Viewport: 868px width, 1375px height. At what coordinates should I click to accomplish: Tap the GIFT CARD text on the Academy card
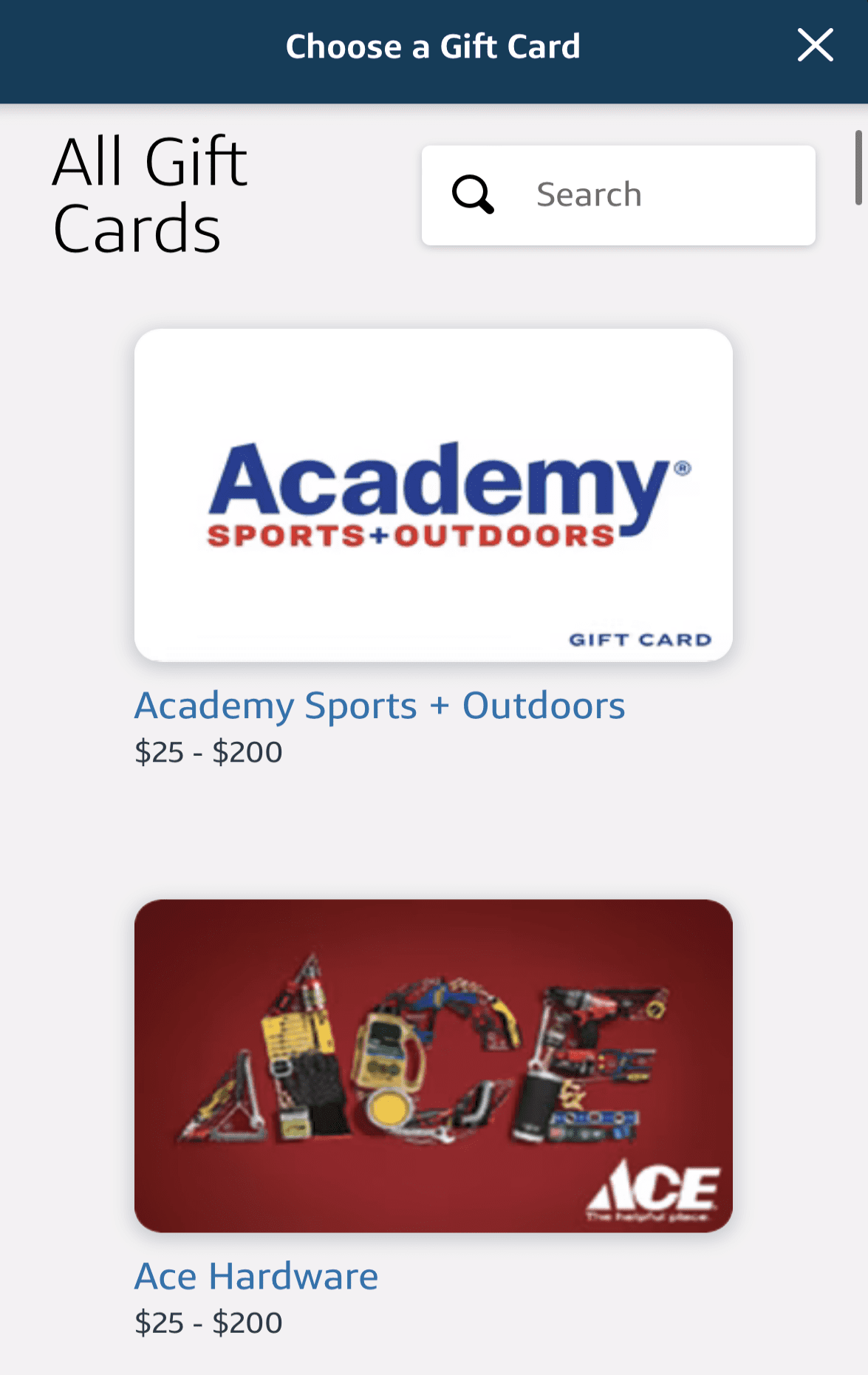coord(640,638)
